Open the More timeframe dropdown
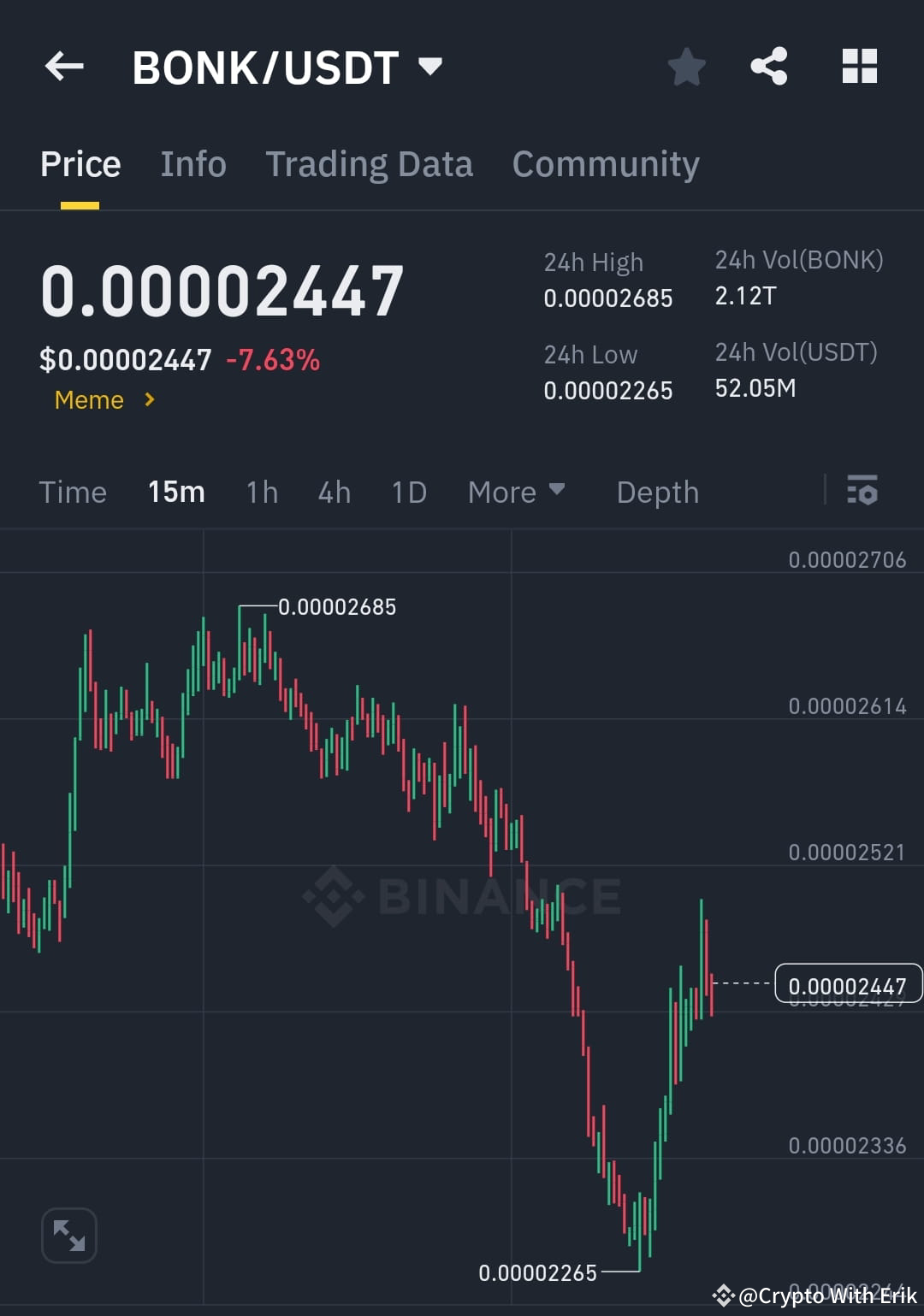 point(517,492)
